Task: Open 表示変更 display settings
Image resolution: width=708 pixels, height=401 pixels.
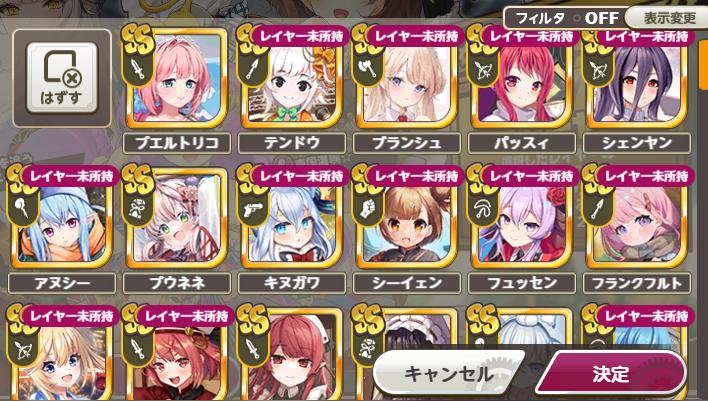Action: tap(669, 18)
